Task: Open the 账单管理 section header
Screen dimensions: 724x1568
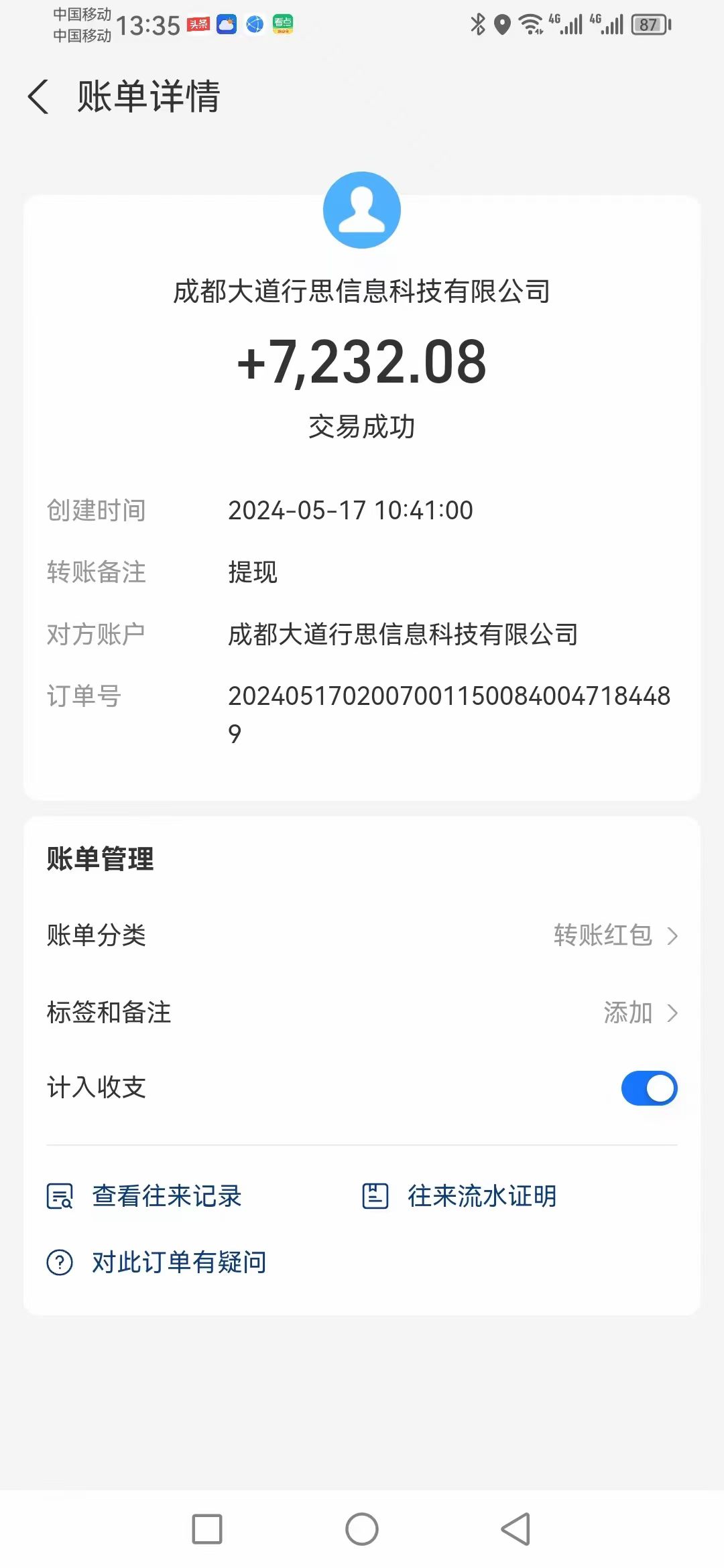Action: 99,858
